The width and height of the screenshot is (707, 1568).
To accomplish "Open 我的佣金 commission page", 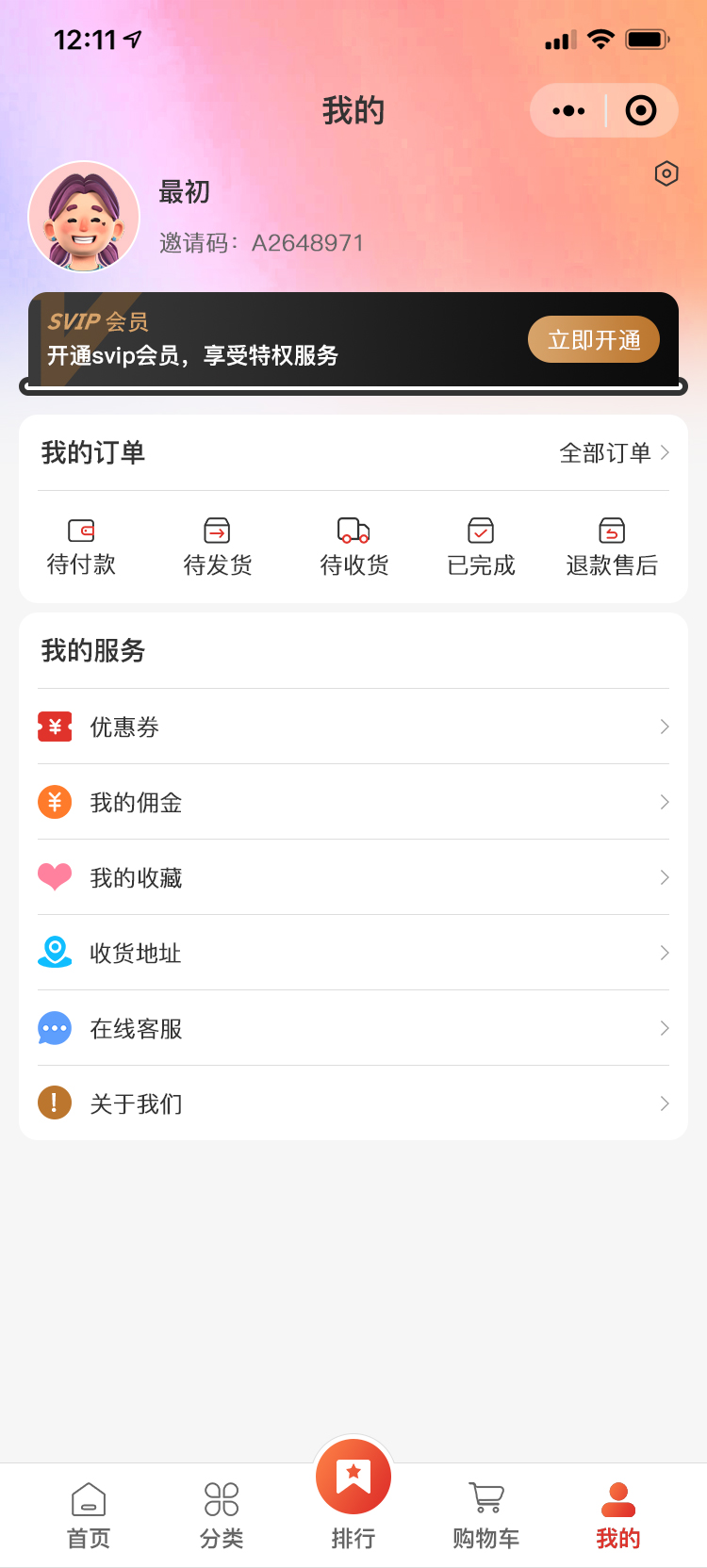I will pos(353,802).
